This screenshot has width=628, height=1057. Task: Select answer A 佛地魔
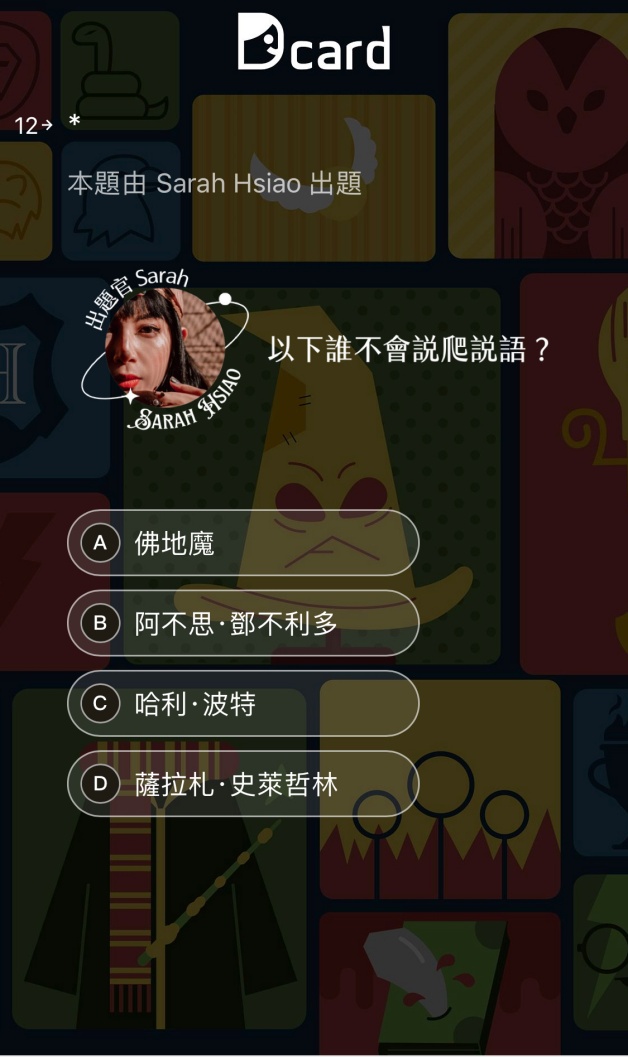tap(242, 543)
